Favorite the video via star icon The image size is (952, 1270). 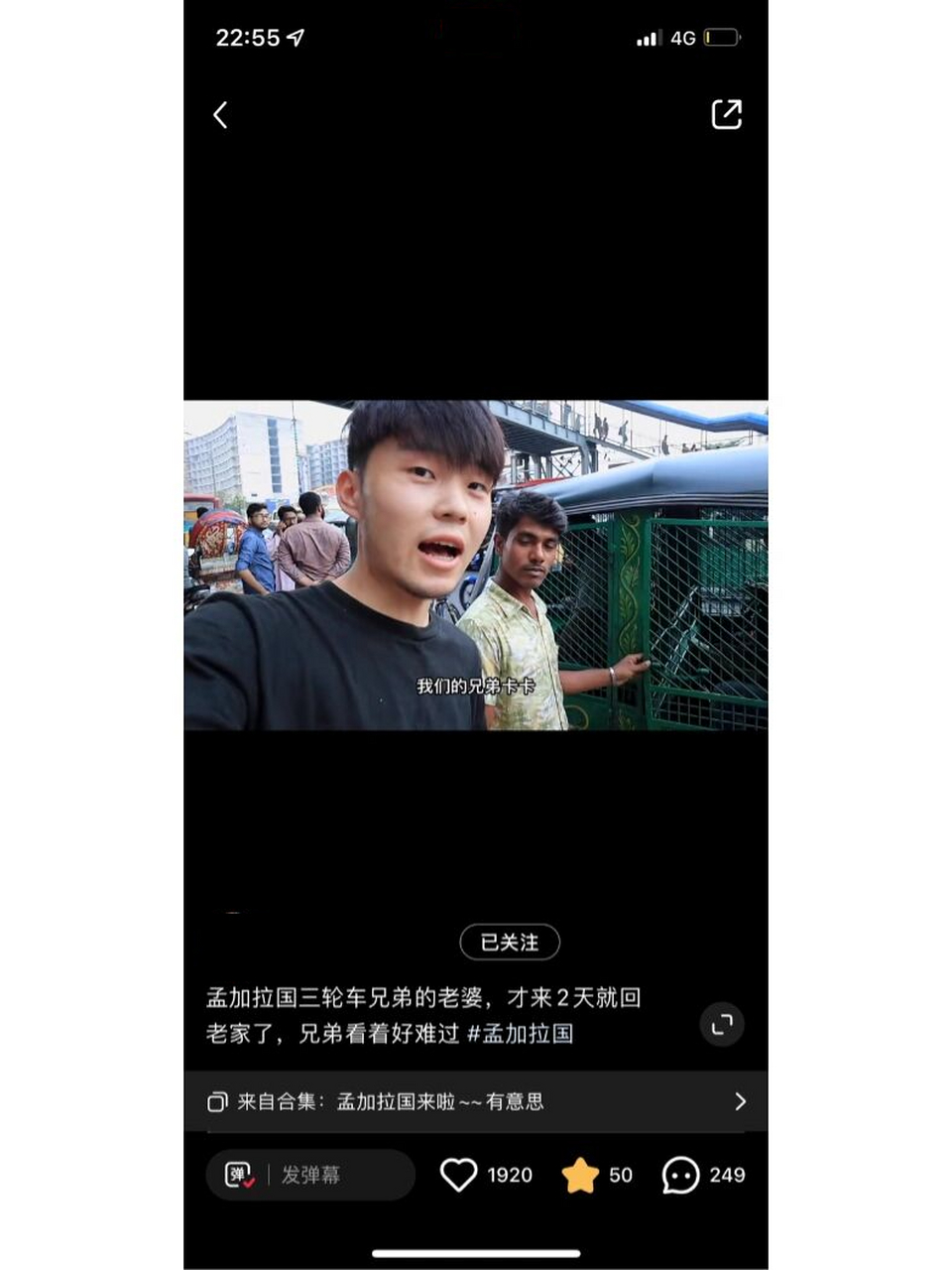click(x=580, y=1175)
